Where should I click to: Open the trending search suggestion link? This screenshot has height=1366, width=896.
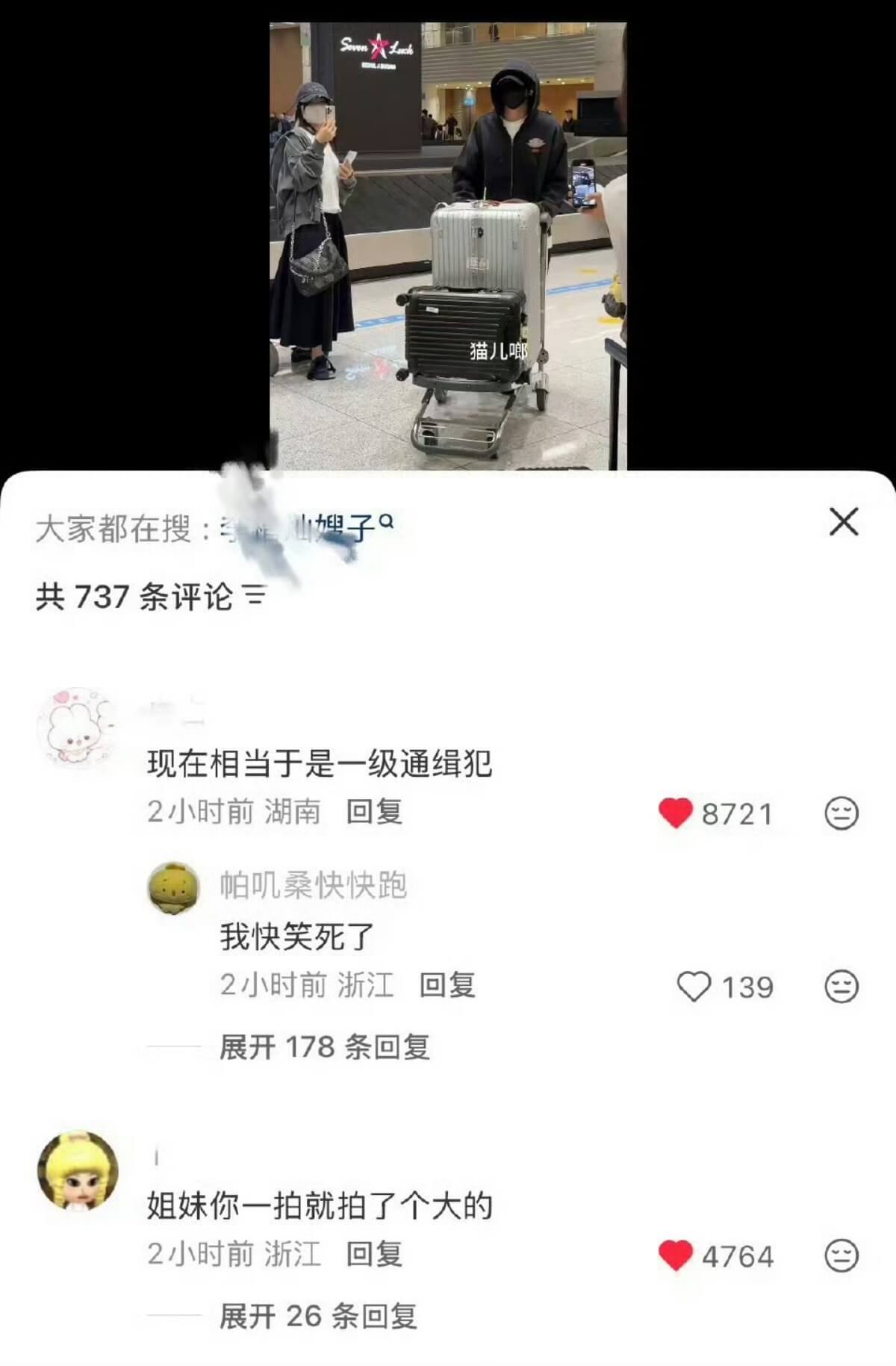click(x=299, y=530)
